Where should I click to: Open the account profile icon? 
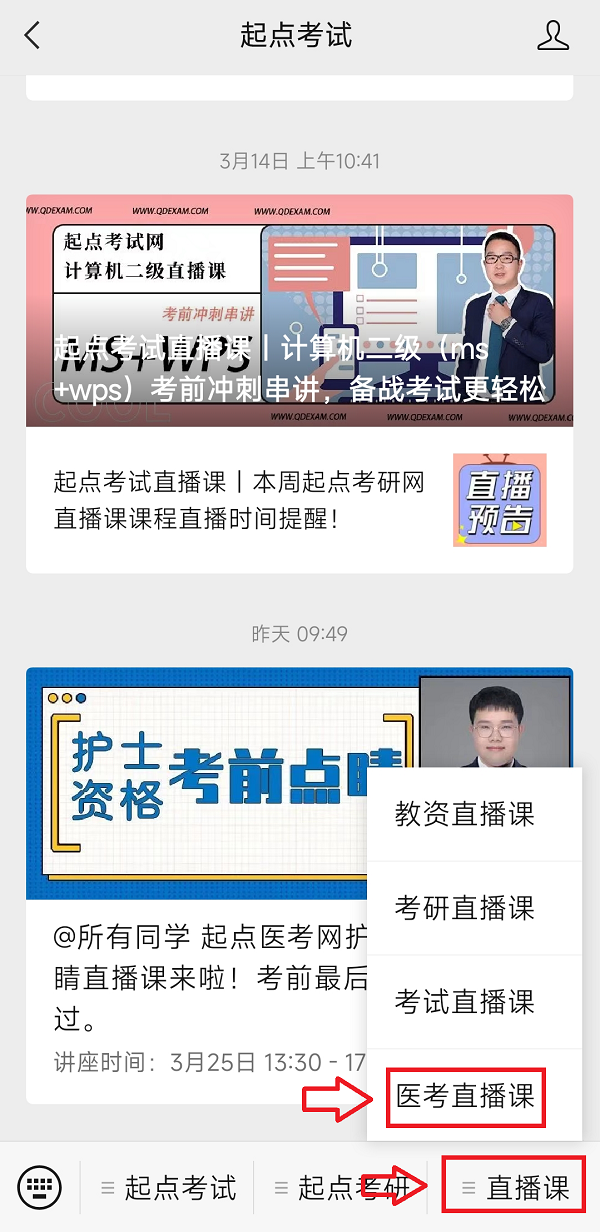pos(552,36)
